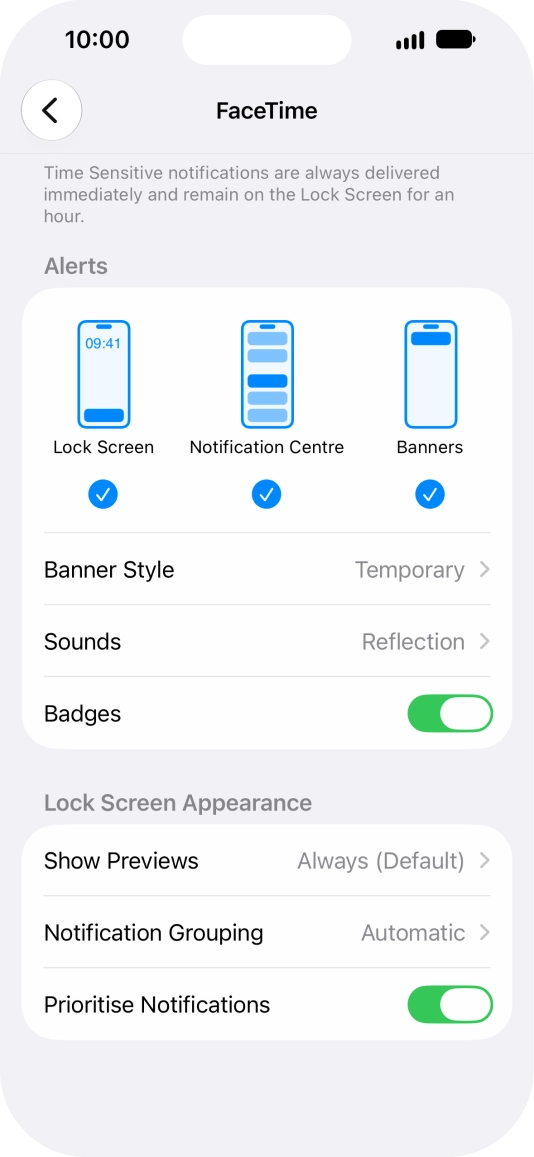Viewport: 534px width, 1157px height.
Task: Open the Sounds setting
Action: (x=267, y=641)
